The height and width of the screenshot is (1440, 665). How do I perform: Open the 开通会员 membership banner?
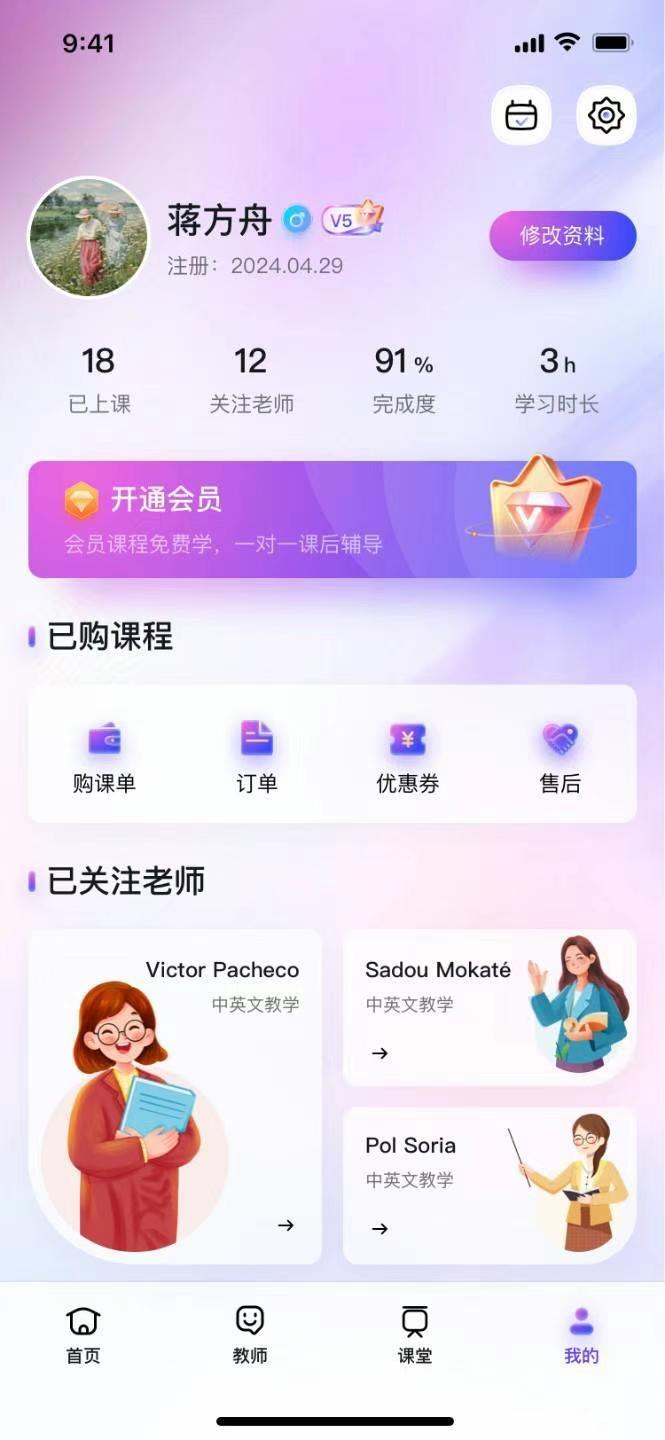pyautogui.click(x=332, y=519)
